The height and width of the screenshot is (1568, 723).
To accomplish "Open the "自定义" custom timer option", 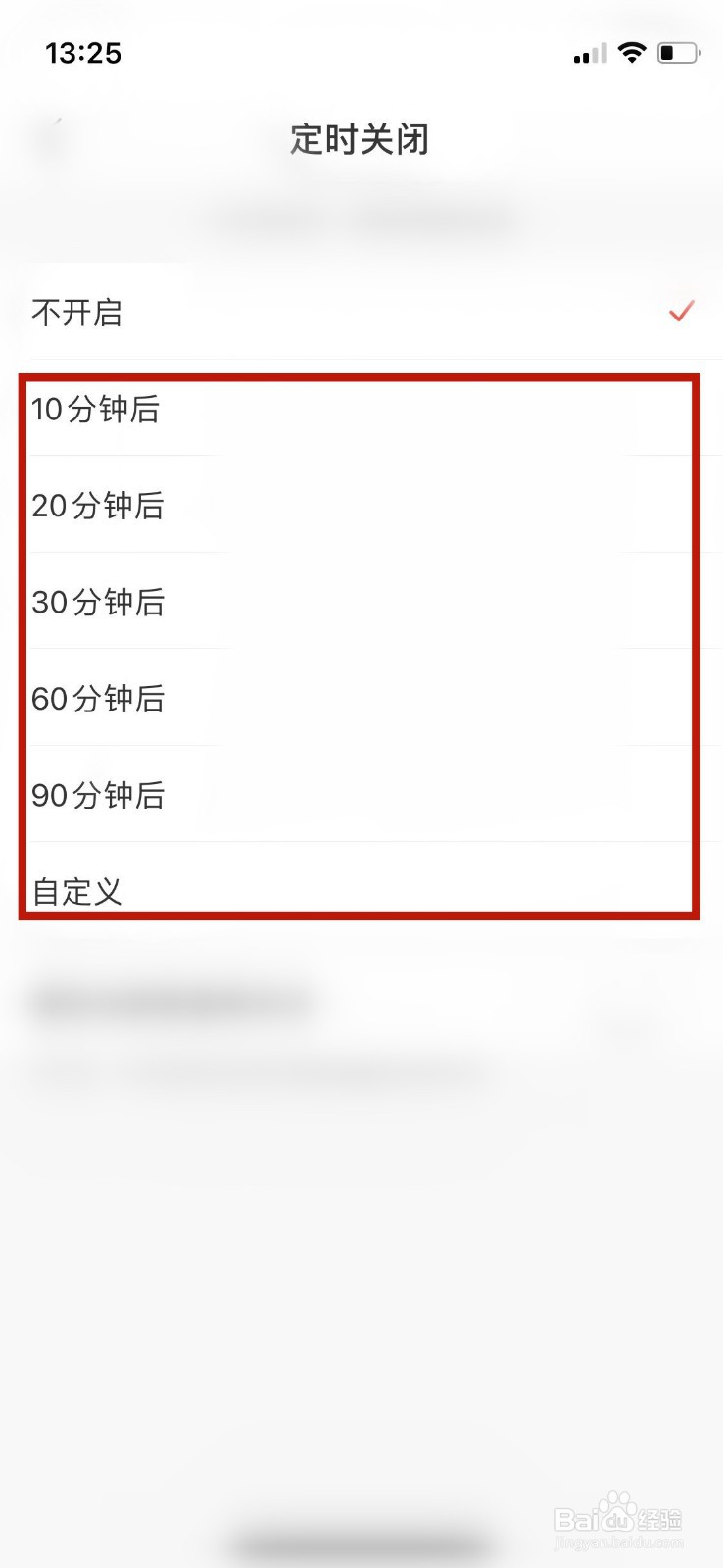I will [x=77, y=891].
